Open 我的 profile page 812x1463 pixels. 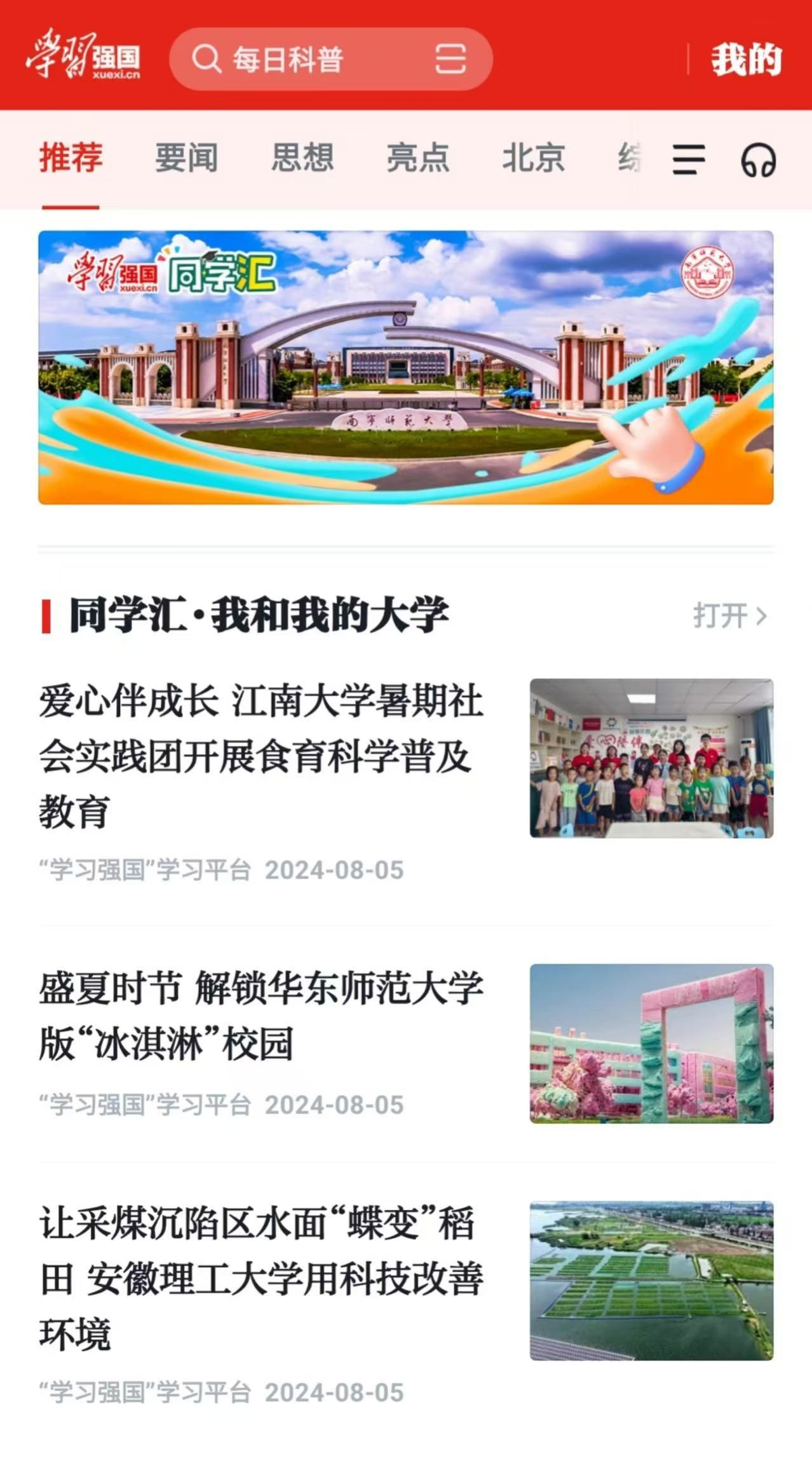(x=746, y=60)
